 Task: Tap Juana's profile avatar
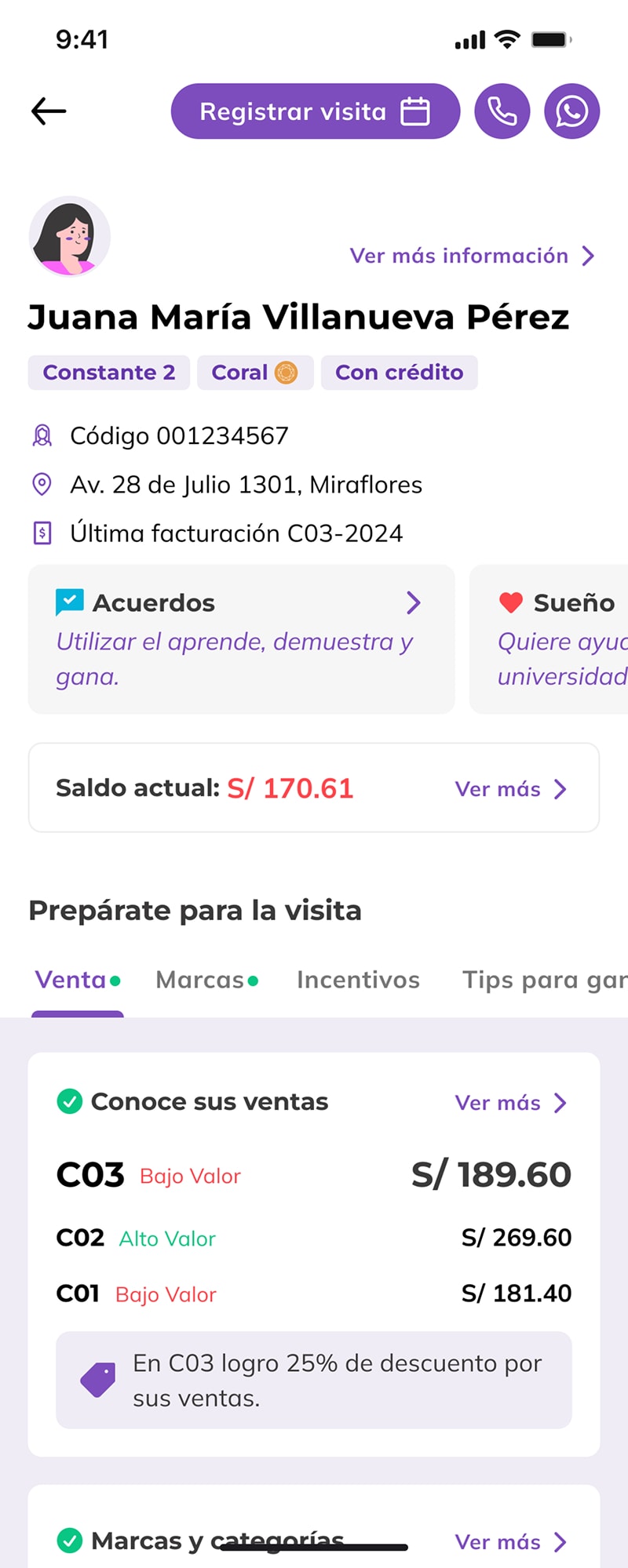point(69,236)
